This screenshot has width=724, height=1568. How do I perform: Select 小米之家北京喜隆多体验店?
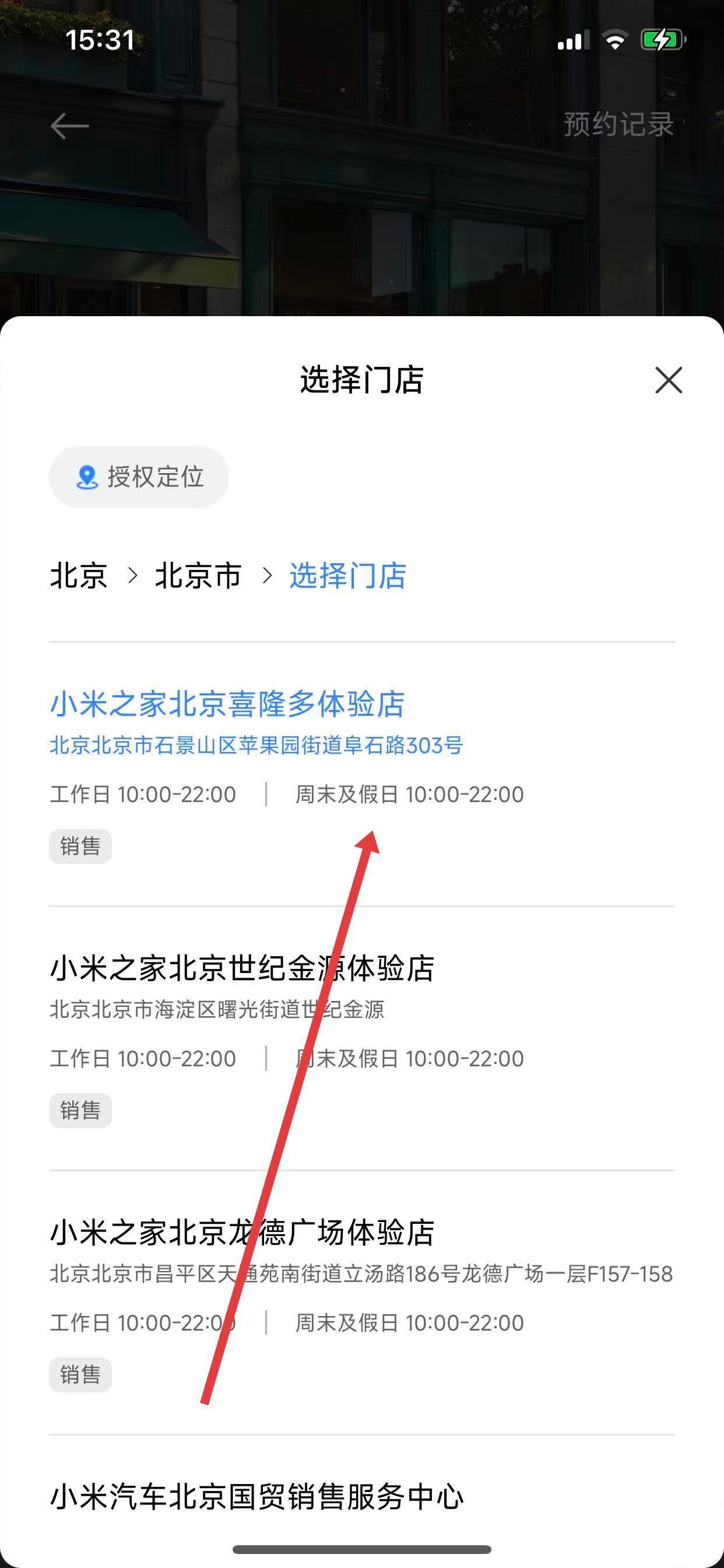pyautogui.click(x=227, y=704)
